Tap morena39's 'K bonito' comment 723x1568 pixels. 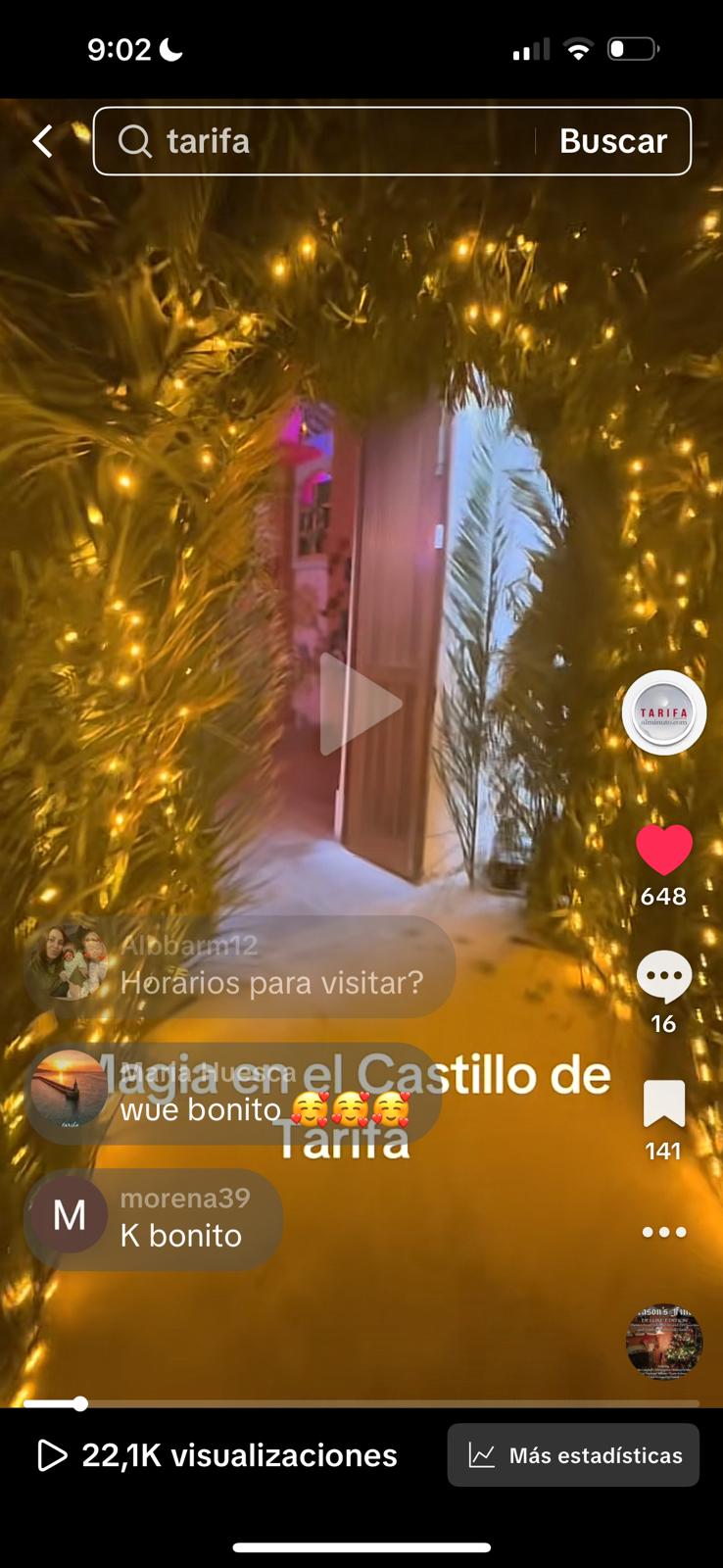point(154,1219)
